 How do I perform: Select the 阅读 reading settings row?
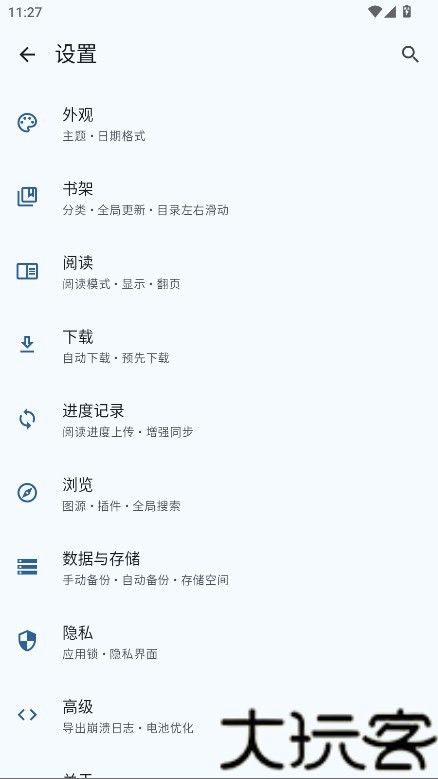tap(219, 271)
